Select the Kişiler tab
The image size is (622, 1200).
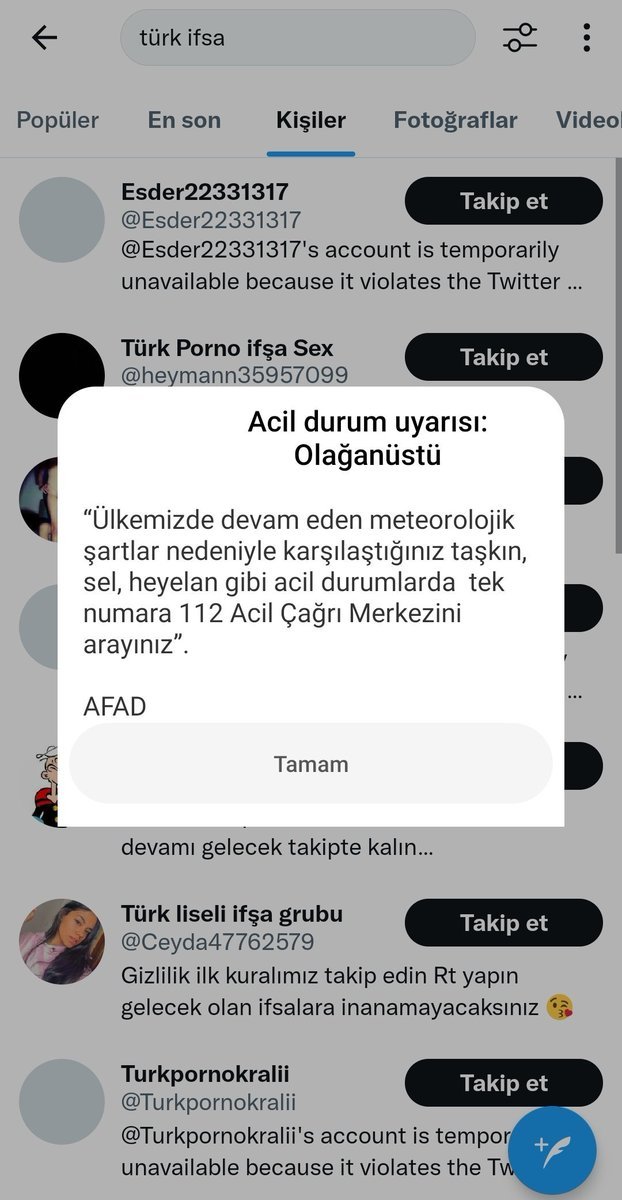pos(311,121)
